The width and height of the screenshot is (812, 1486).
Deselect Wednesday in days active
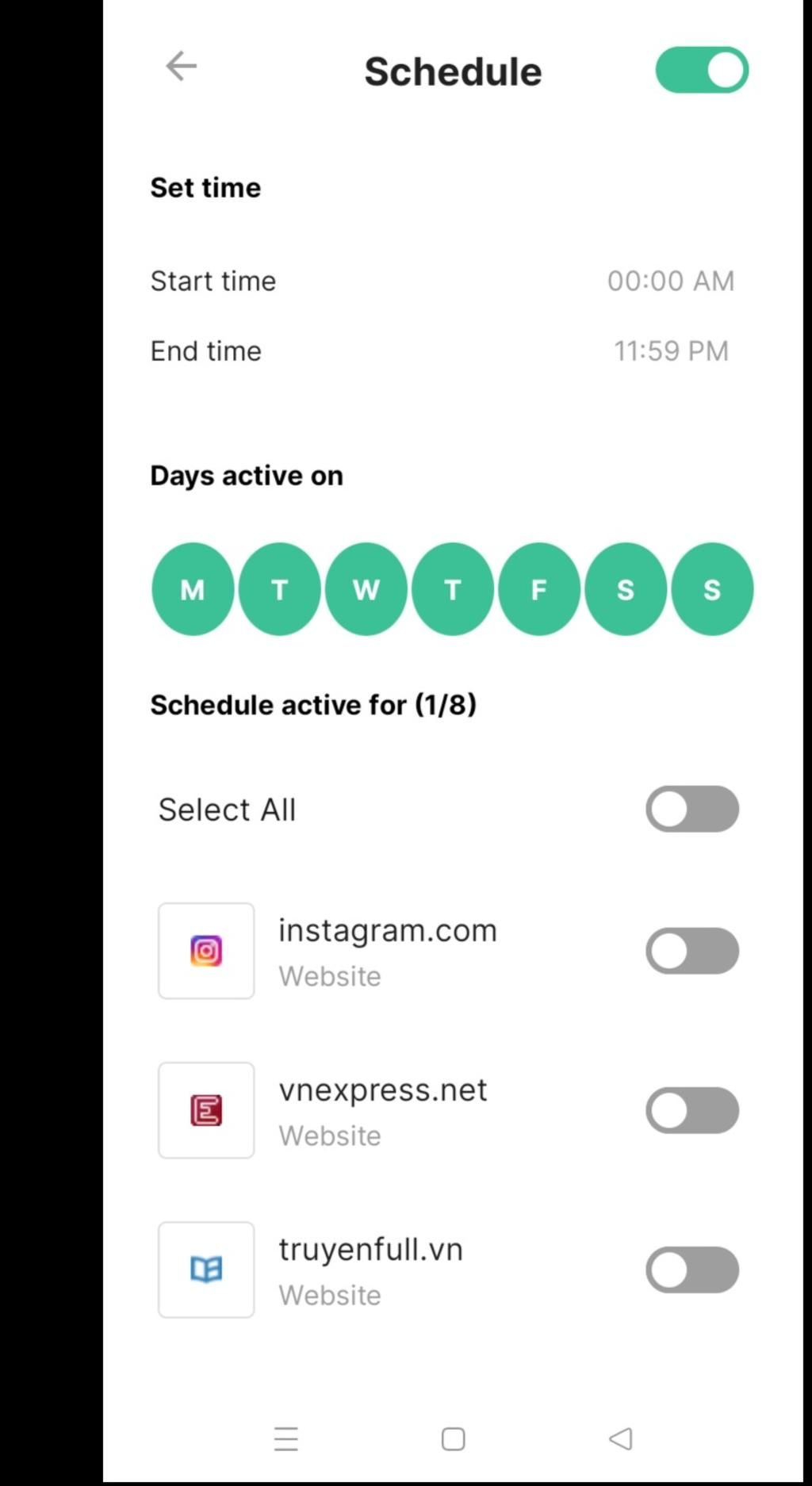coord(366,589)
